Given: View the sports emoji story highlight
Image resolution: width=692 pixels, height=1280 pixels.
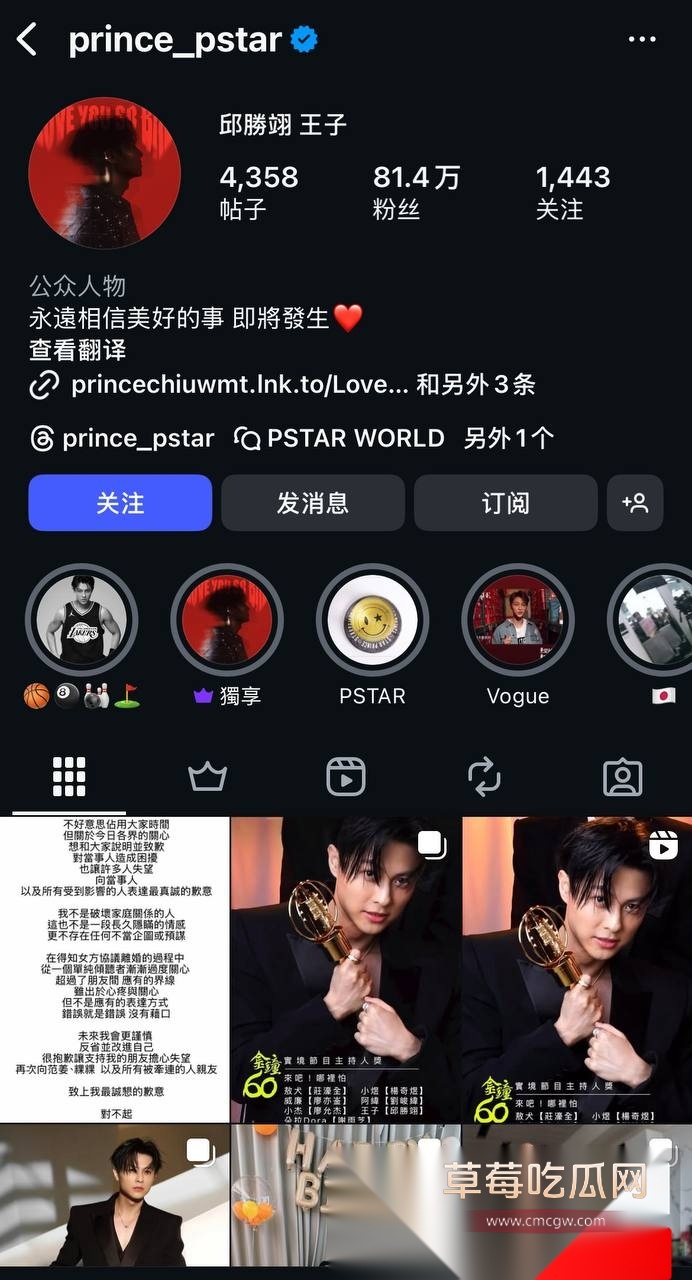Looking at the screenshot, I should point(81,621).
